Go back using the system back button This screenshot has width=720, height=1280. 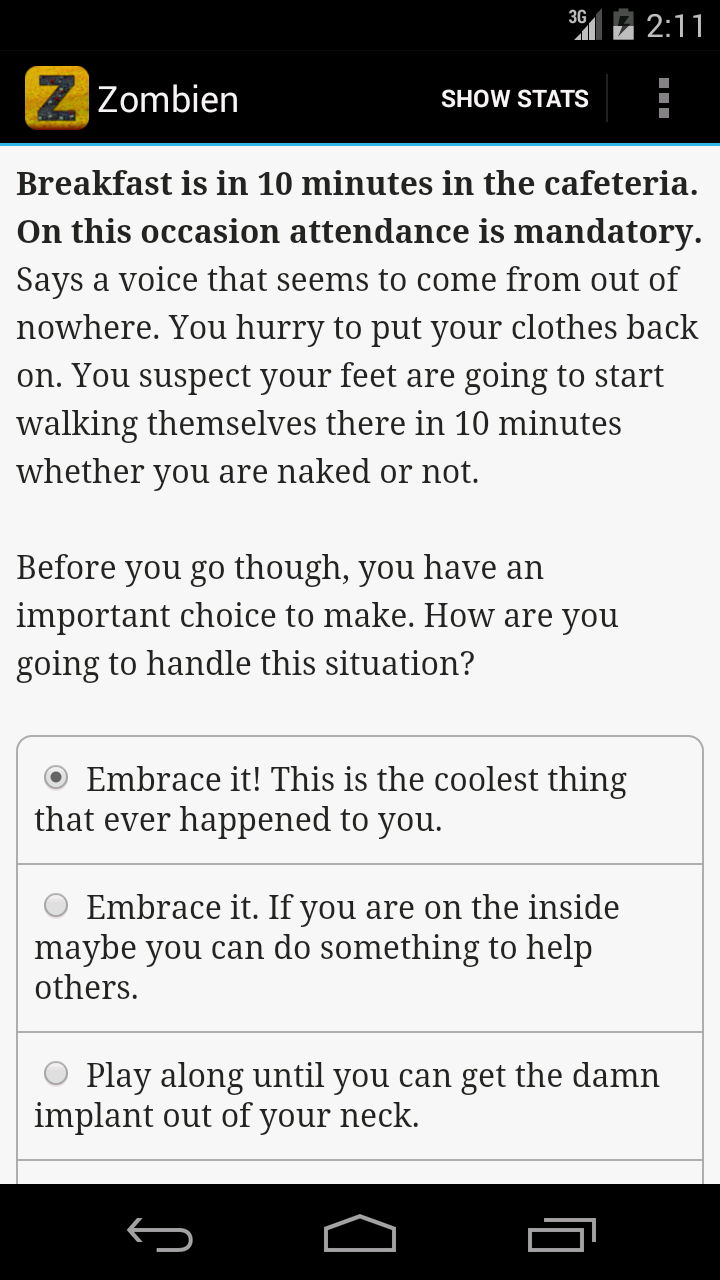click(x=160, y=1234)
